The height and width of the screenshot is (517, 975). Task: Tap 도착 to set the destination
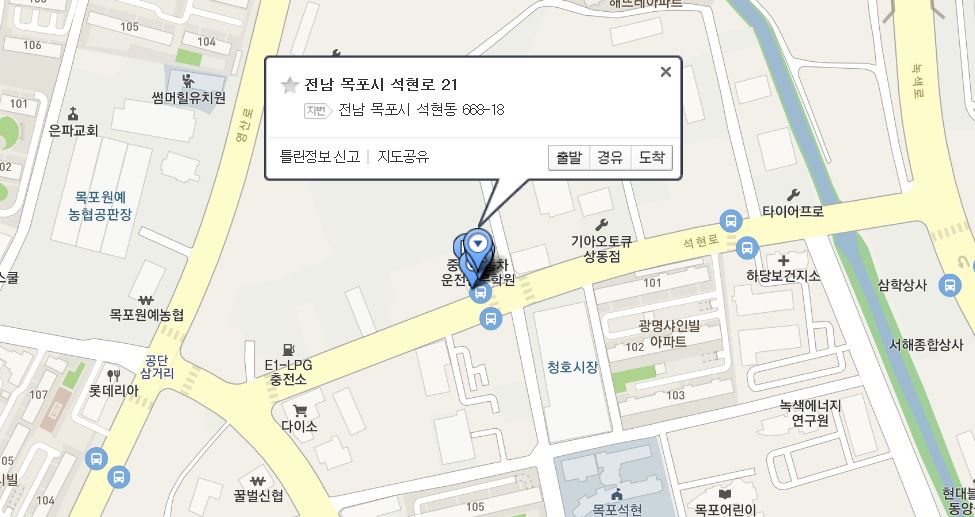[x=651, y=157]
